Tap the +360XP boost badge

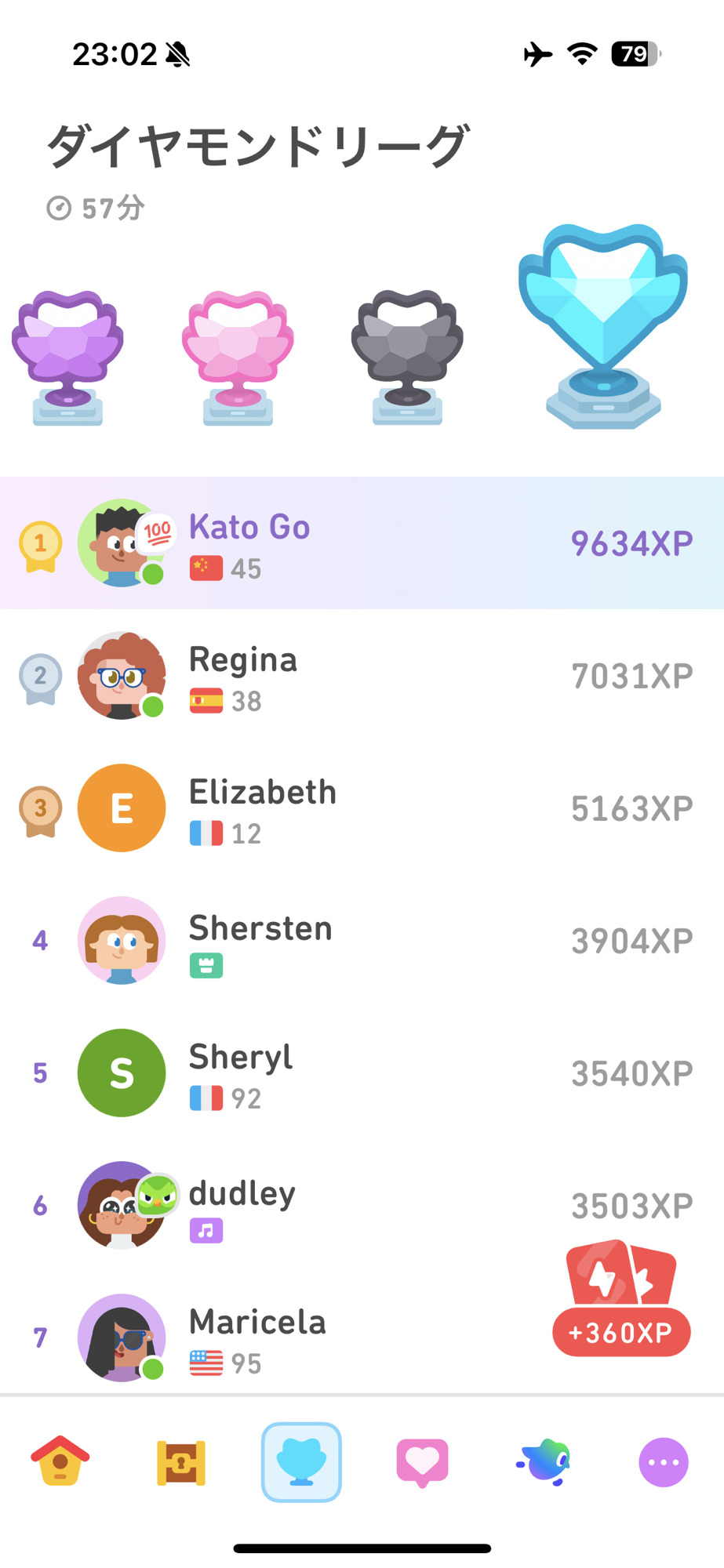(x=621, y=1331)
